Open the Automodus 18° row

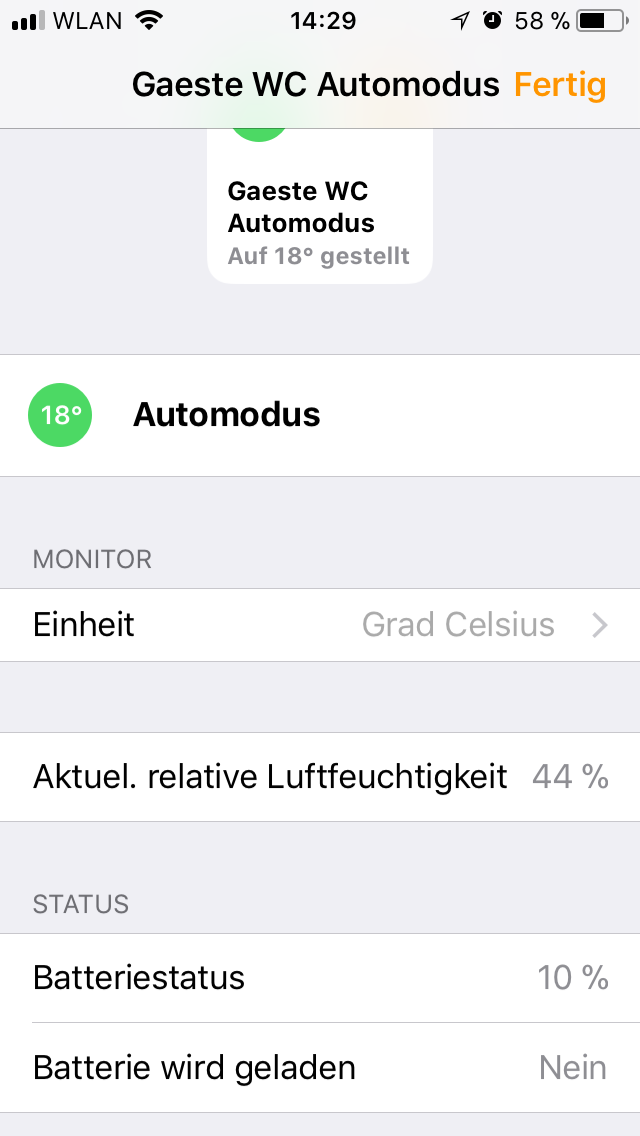(320, 415)
